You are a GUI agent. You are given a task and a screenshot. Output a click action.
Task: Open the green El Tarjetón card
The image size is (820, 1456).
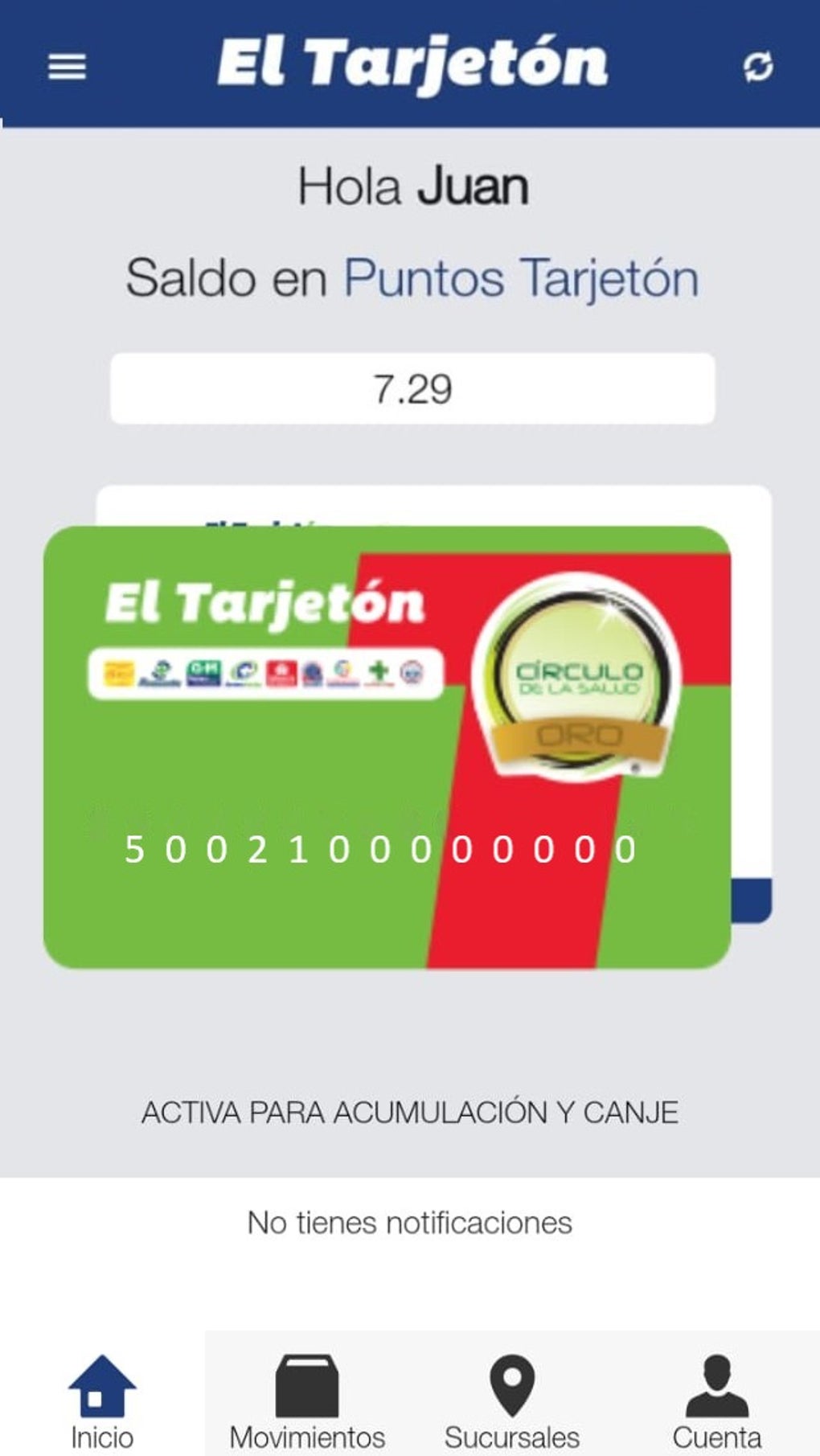tap(387, 747)
